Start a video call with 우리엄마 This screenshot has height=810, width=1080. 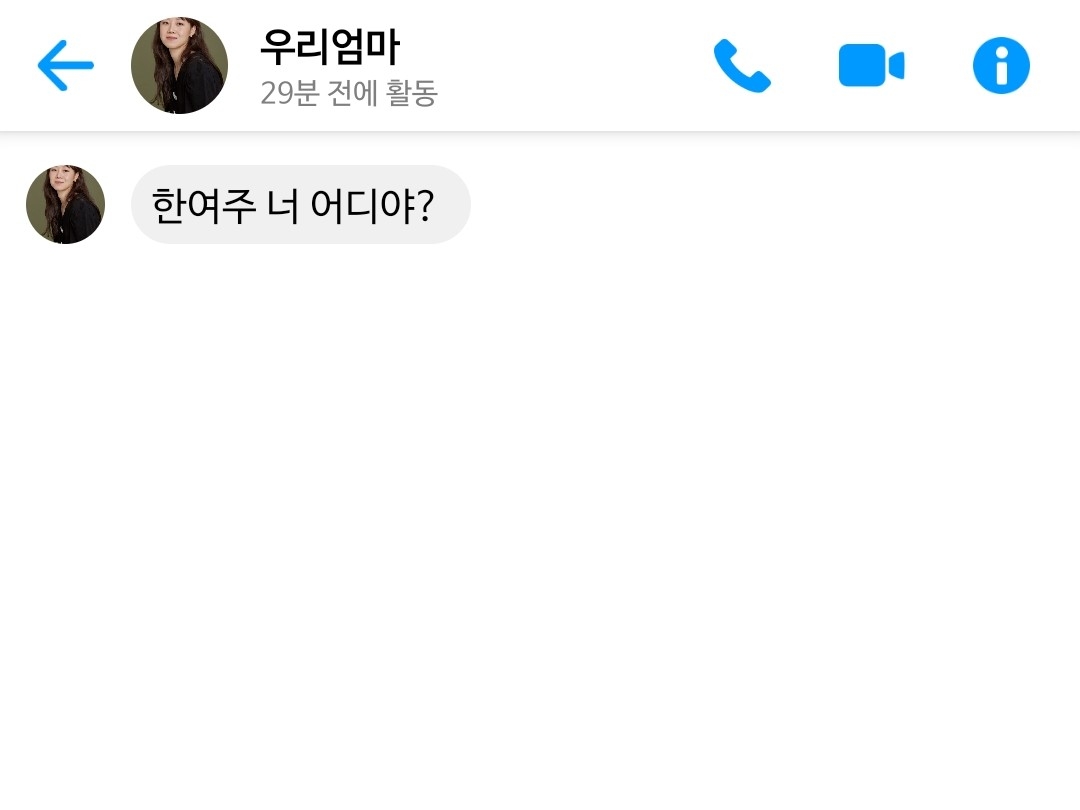click(x=871, y=65)
